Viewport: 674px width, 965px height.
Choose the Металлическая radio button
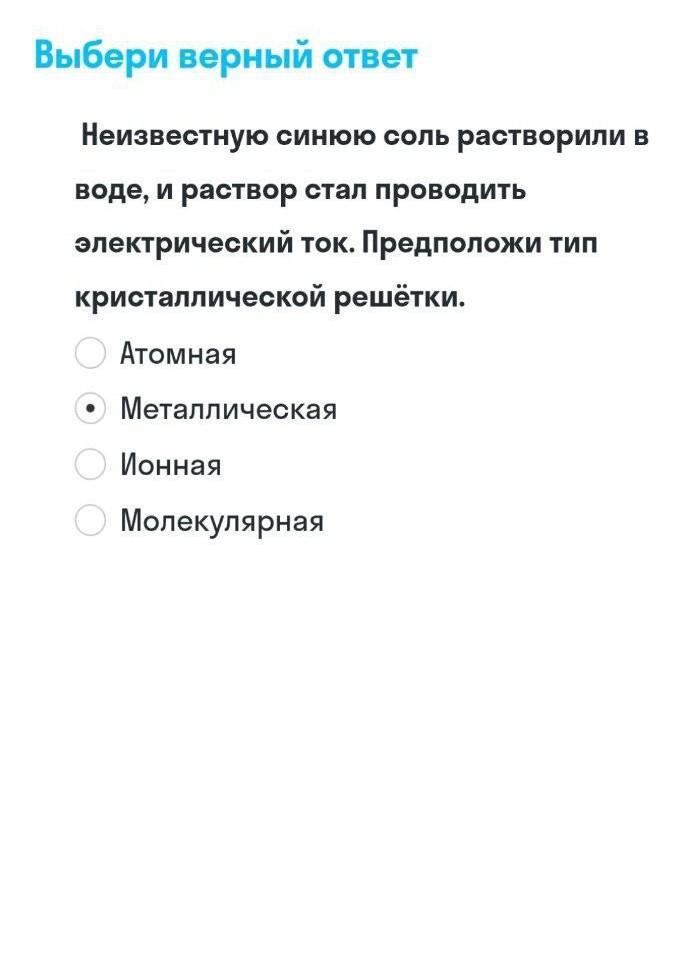(x=90, y=409)
